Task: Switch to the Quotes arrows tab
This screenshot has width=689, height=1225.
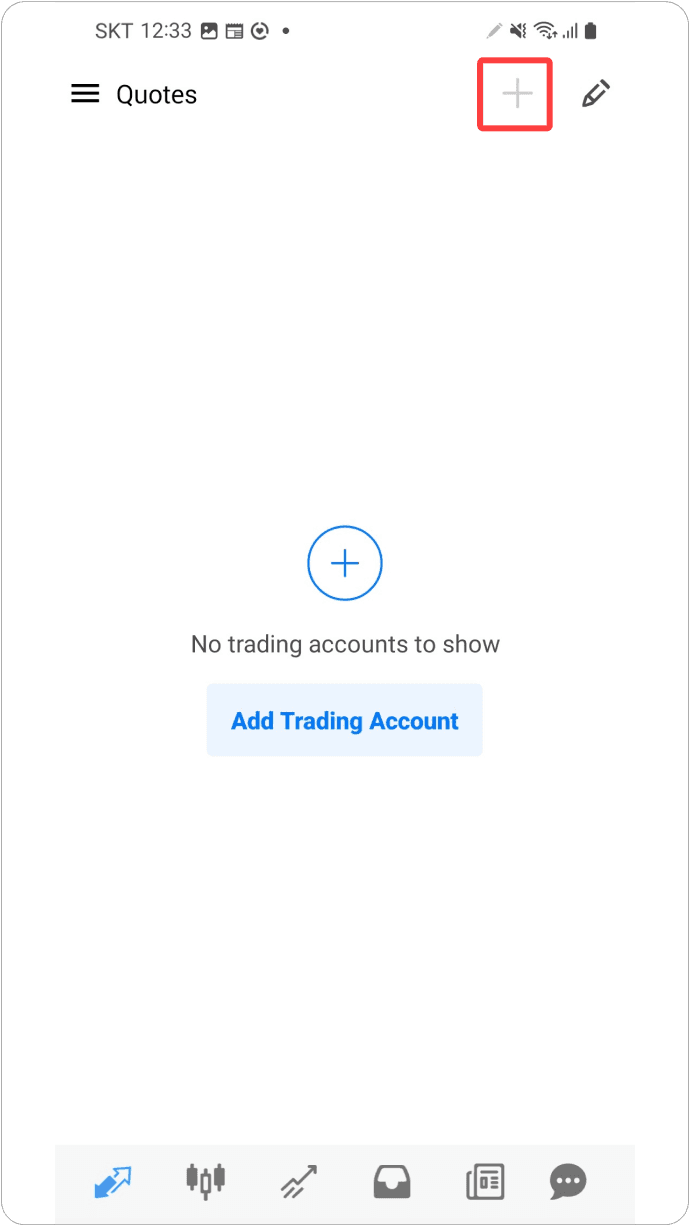Action: click(113, 1182)
